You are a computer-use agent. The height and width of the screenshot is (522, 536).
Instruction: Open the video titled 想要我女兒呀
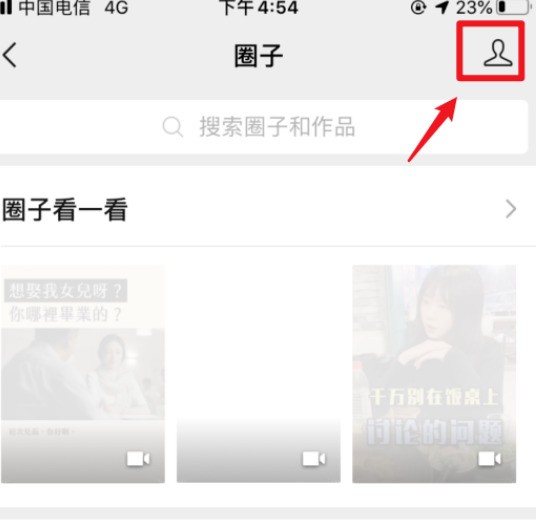(83, 374)
